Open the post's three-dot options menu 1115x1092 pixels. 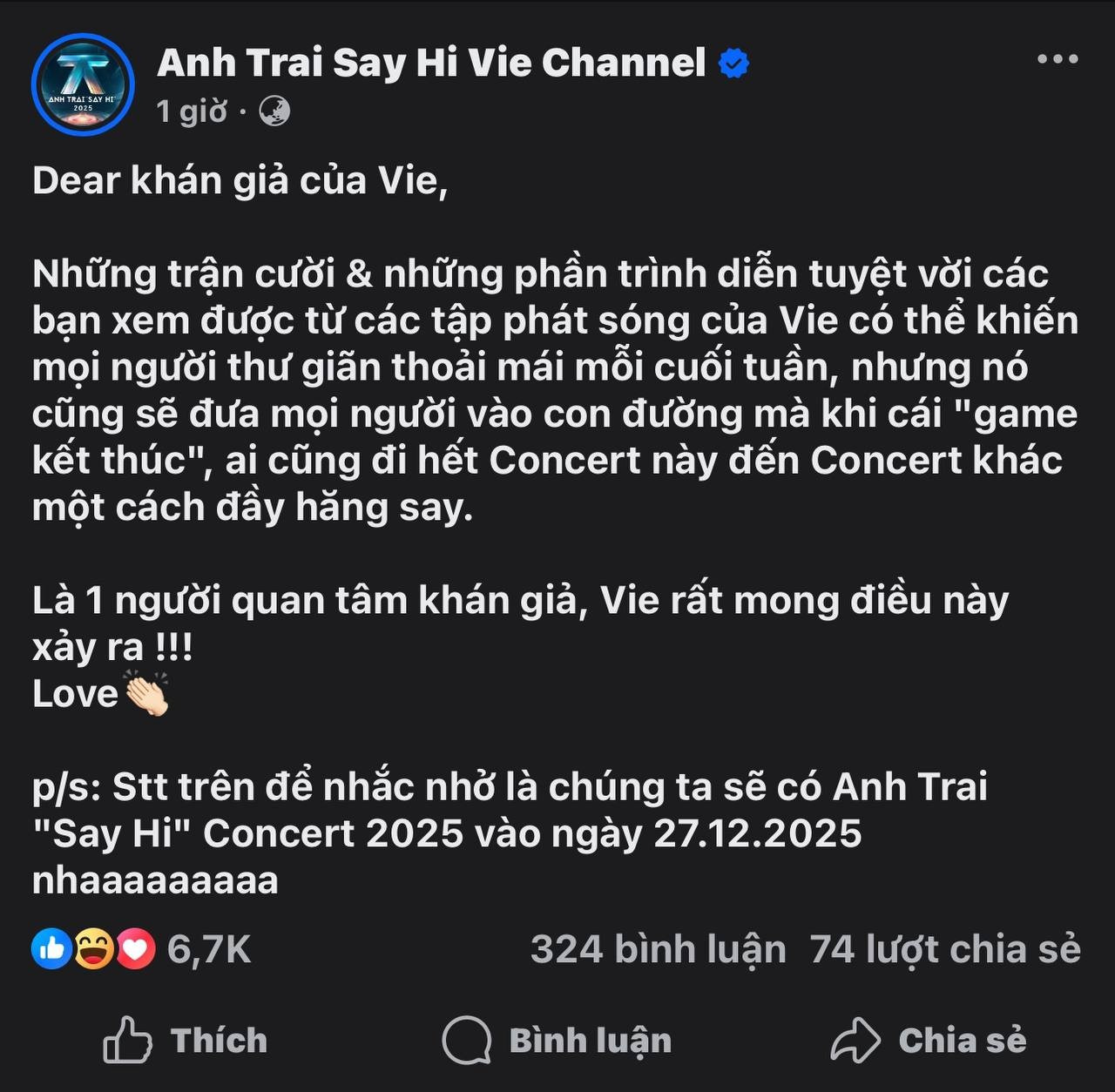[1058, 60]
